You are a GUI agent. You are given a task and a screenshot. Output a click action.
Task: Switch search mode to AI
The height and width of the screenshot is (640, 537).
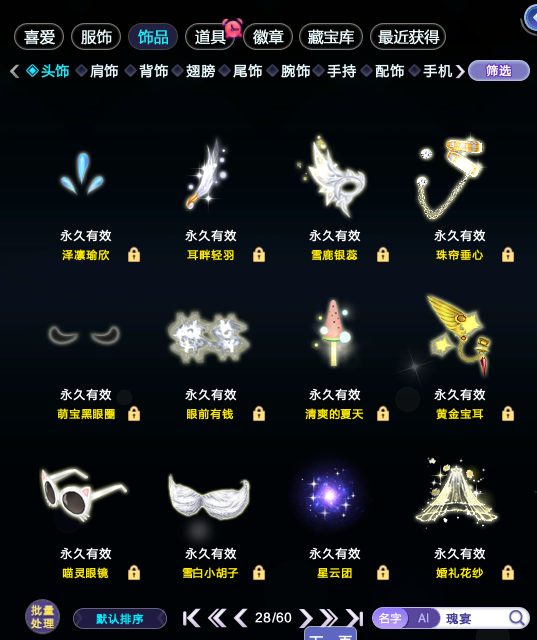[x=423, y=618]
